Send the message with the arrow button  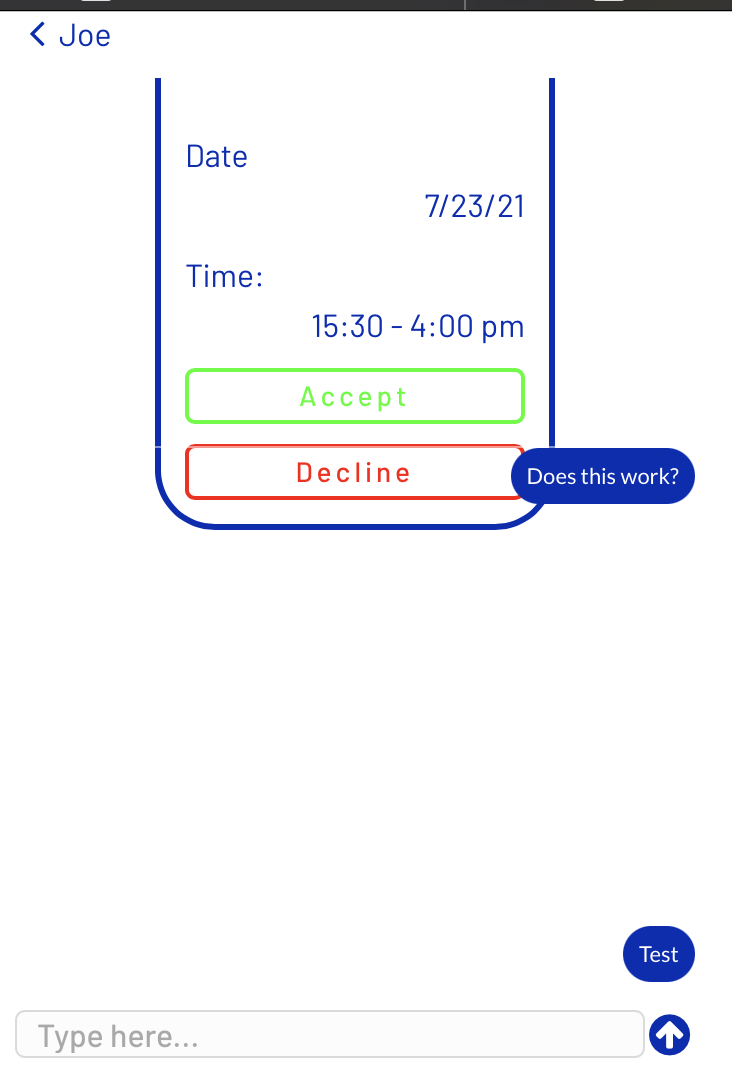pos(670,1035)
